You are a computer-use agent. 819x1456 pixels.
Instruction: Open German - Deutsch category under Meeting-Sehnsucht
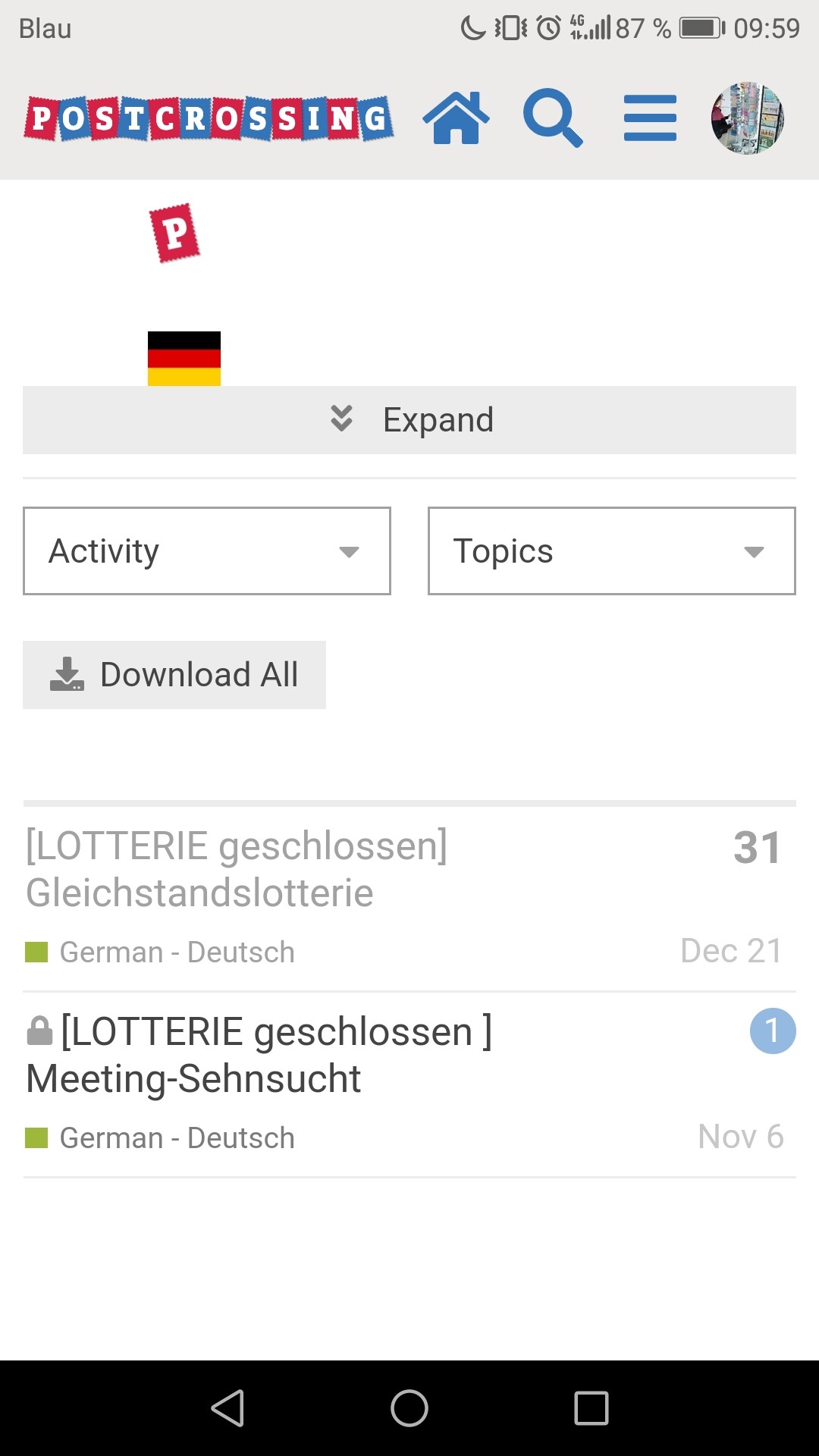pos(176,1138)
